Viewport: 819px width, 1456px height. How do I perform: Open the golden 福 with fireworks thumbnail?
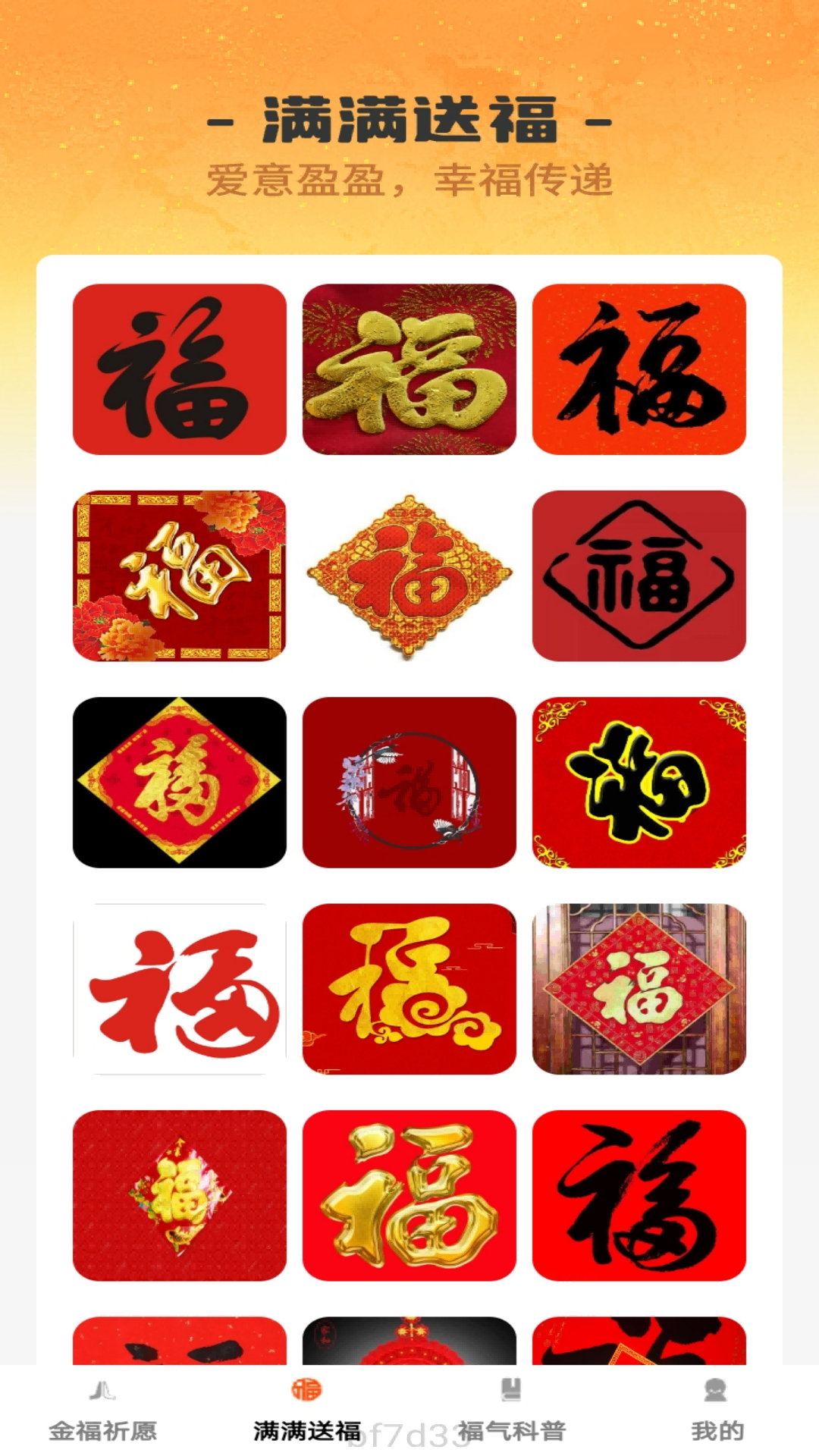409,366
